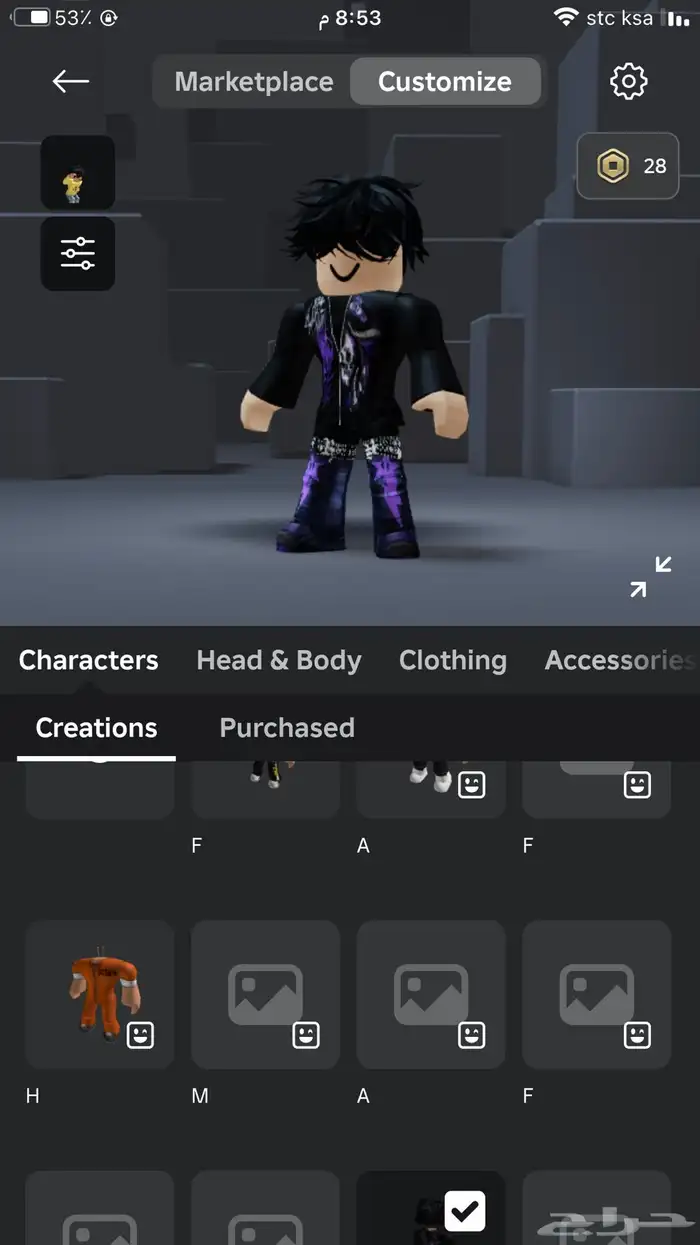Select the character tile labeled M
The height and width of the screenshot is (1245, 700).
click(265, 995)
